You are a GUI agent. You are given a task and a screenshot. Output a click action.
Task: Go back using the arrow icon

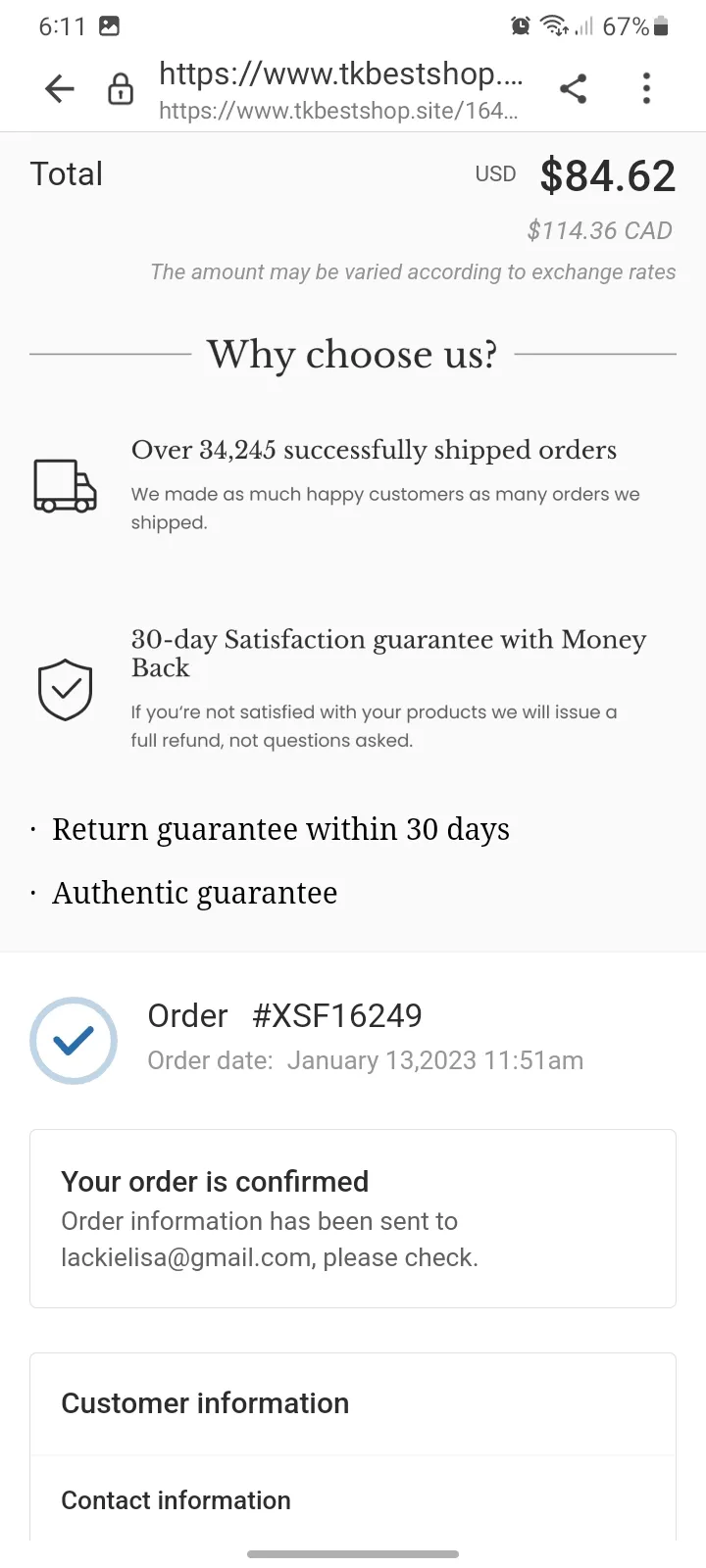(60, 89)
